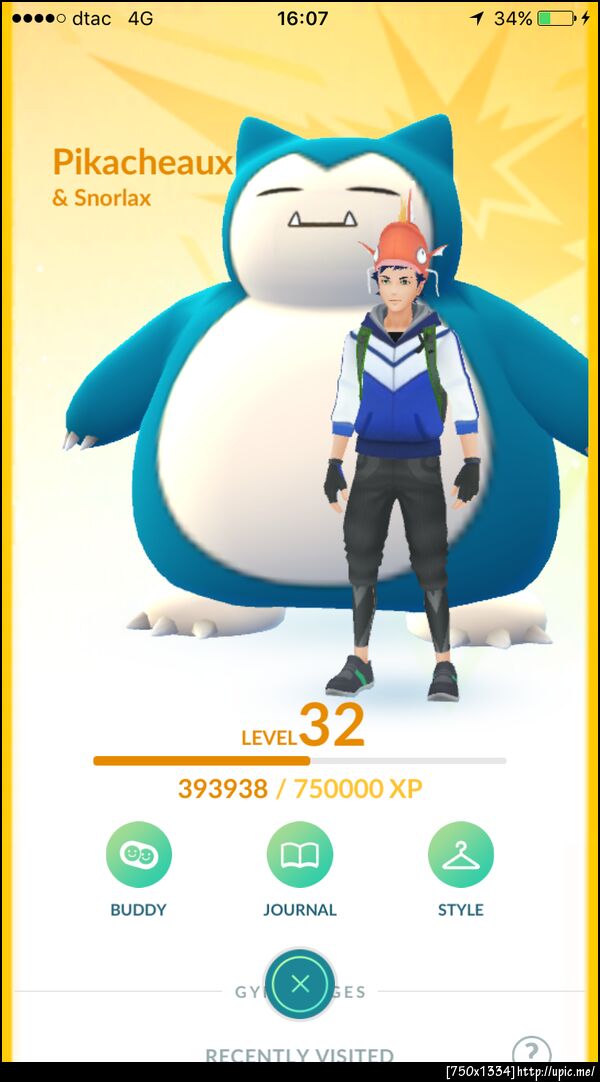Open the Style customization button

point(460,855)
